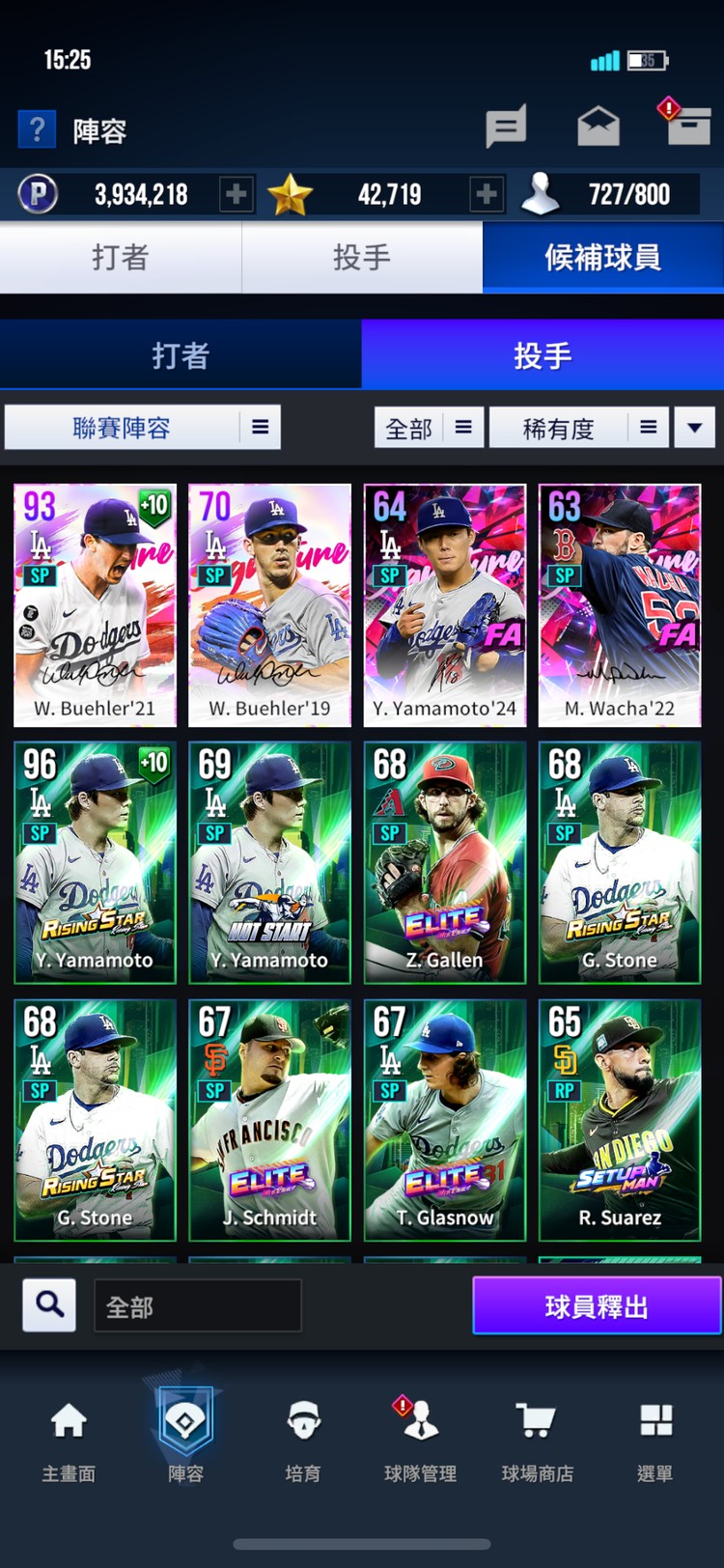Select the 打者 sub-tab under reserve players
The height and width of the screenshot is (1568, 724).
click(x=181, y=356)
